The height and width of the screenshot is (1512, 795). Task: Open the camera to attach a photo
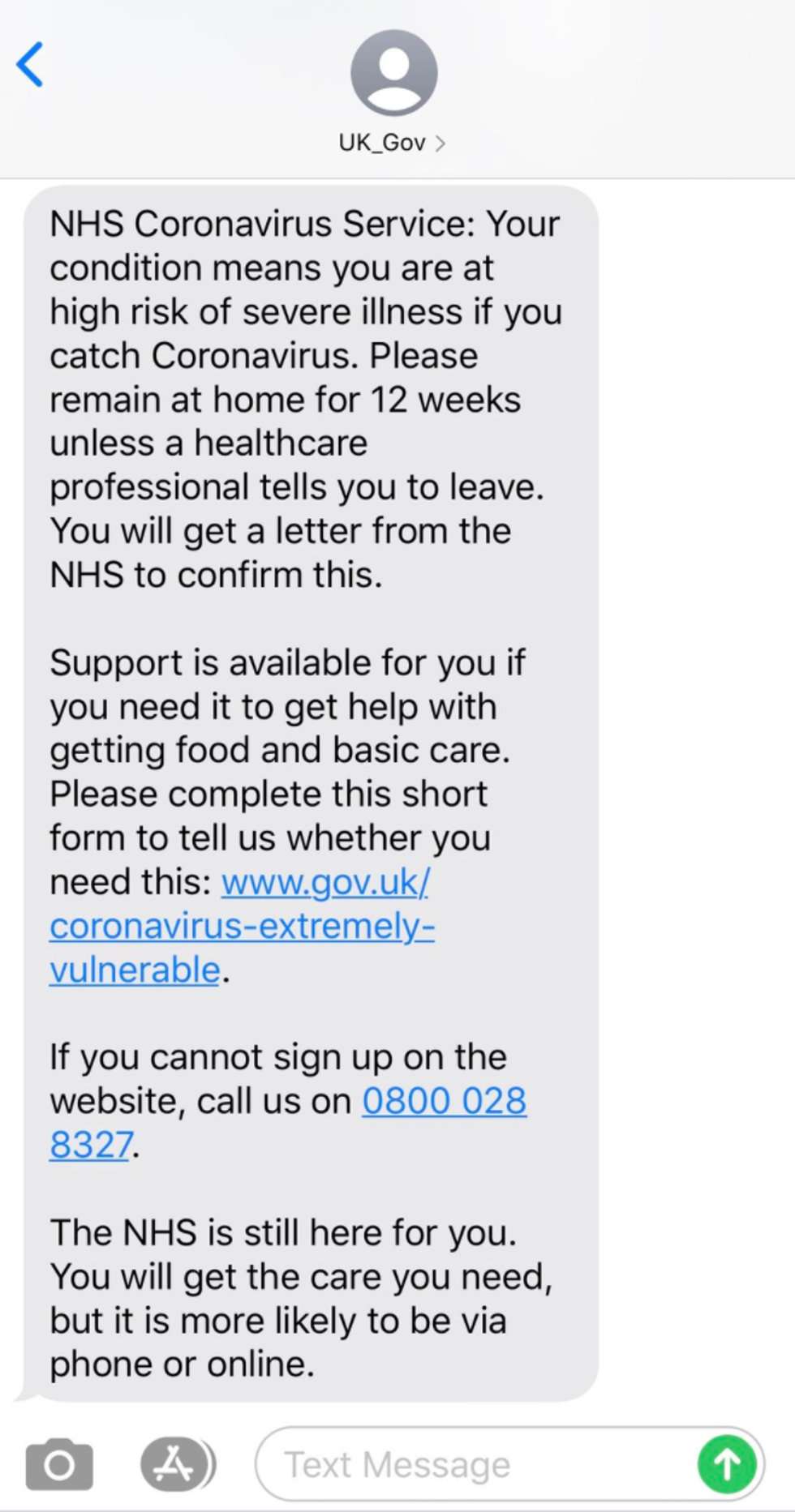click(59, 1465)
